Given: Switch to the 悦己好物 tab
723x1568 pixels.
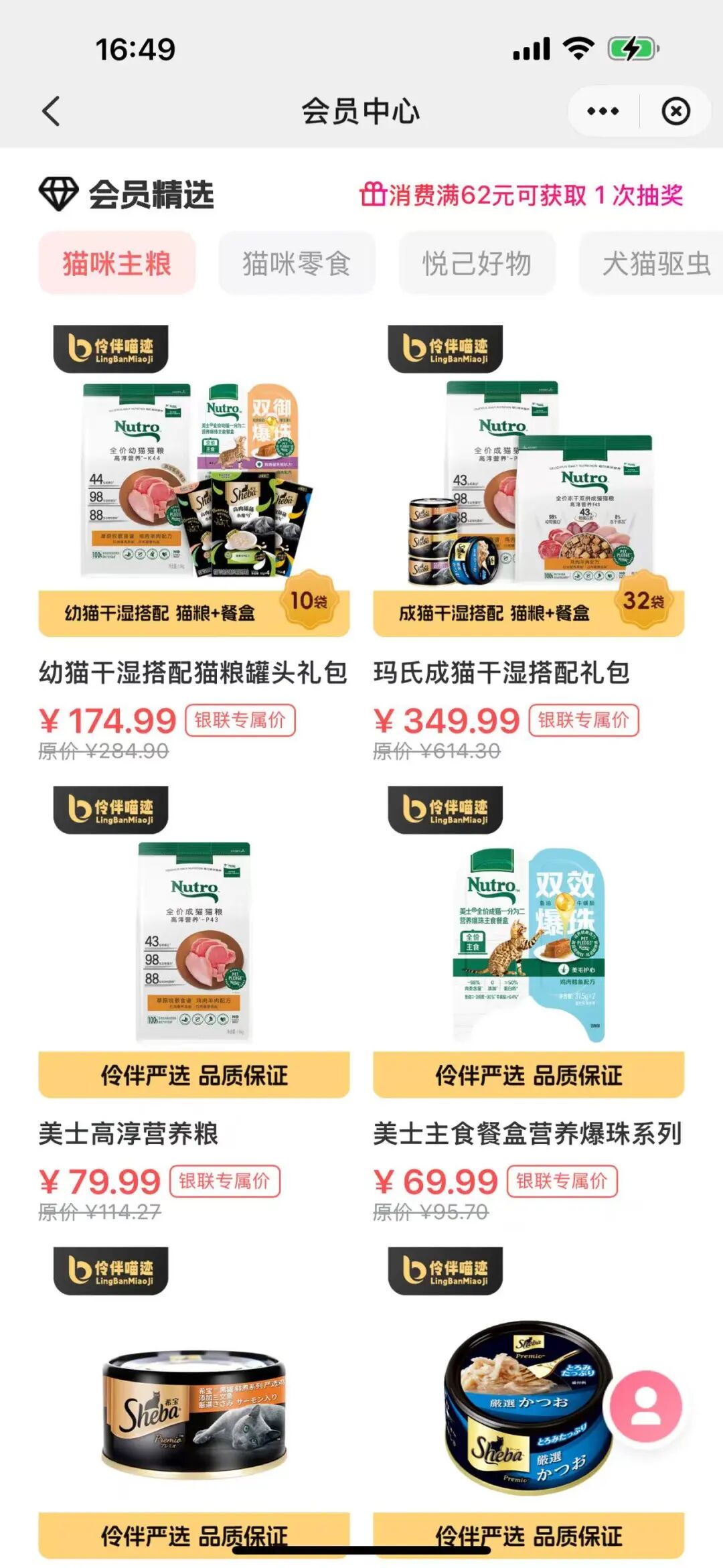Looking at the screenshot, I should click(477, 263).
